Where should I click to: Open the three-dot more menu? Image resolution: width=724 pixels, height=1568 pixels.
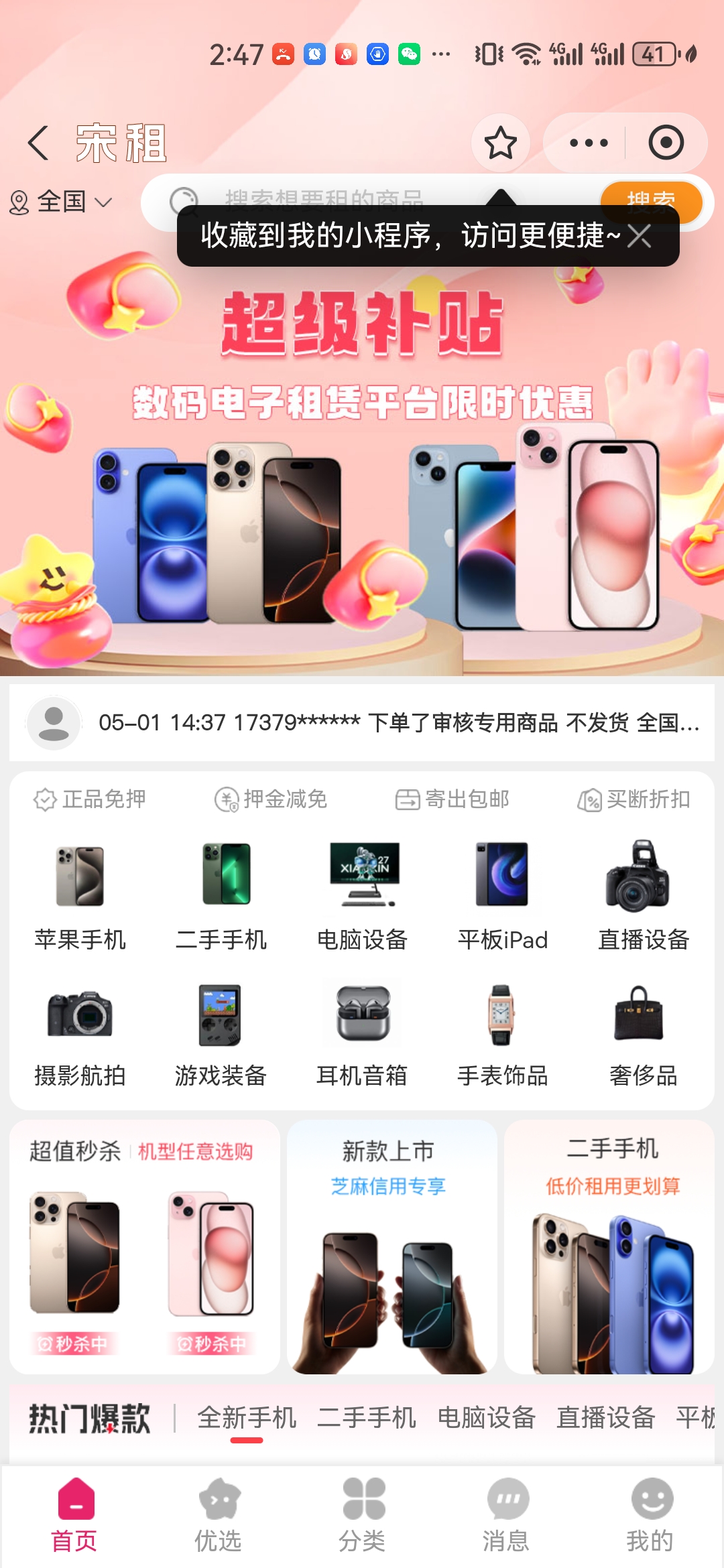(x=588, y=143)
